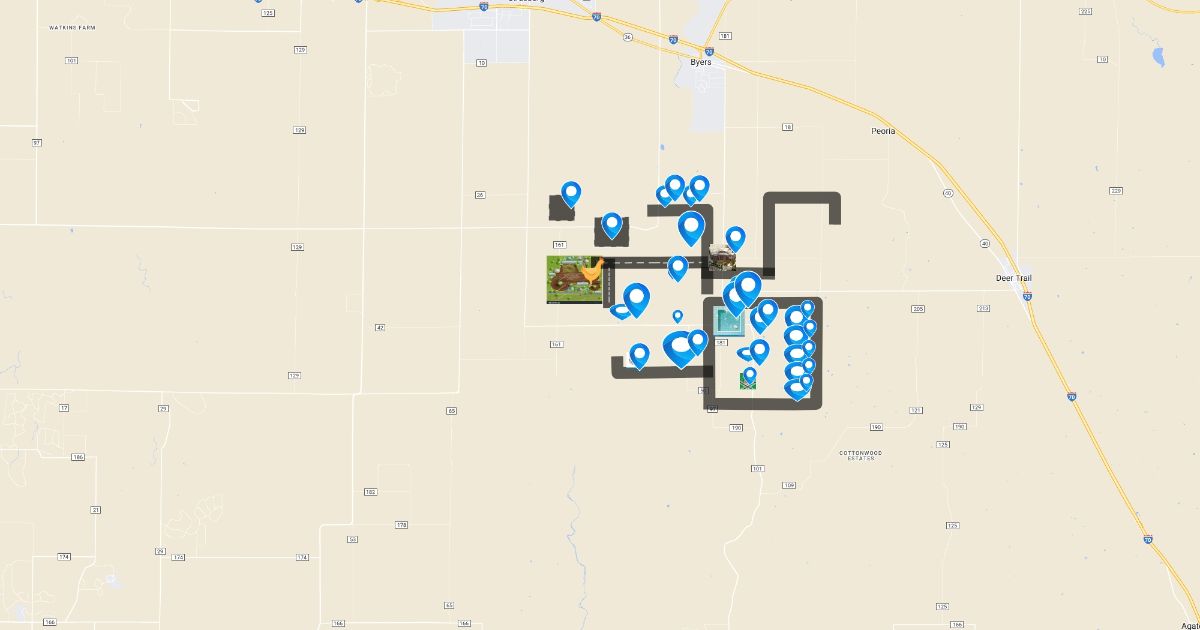
Task: Select the pin on the dashed road segment
Action: [677, 268]
